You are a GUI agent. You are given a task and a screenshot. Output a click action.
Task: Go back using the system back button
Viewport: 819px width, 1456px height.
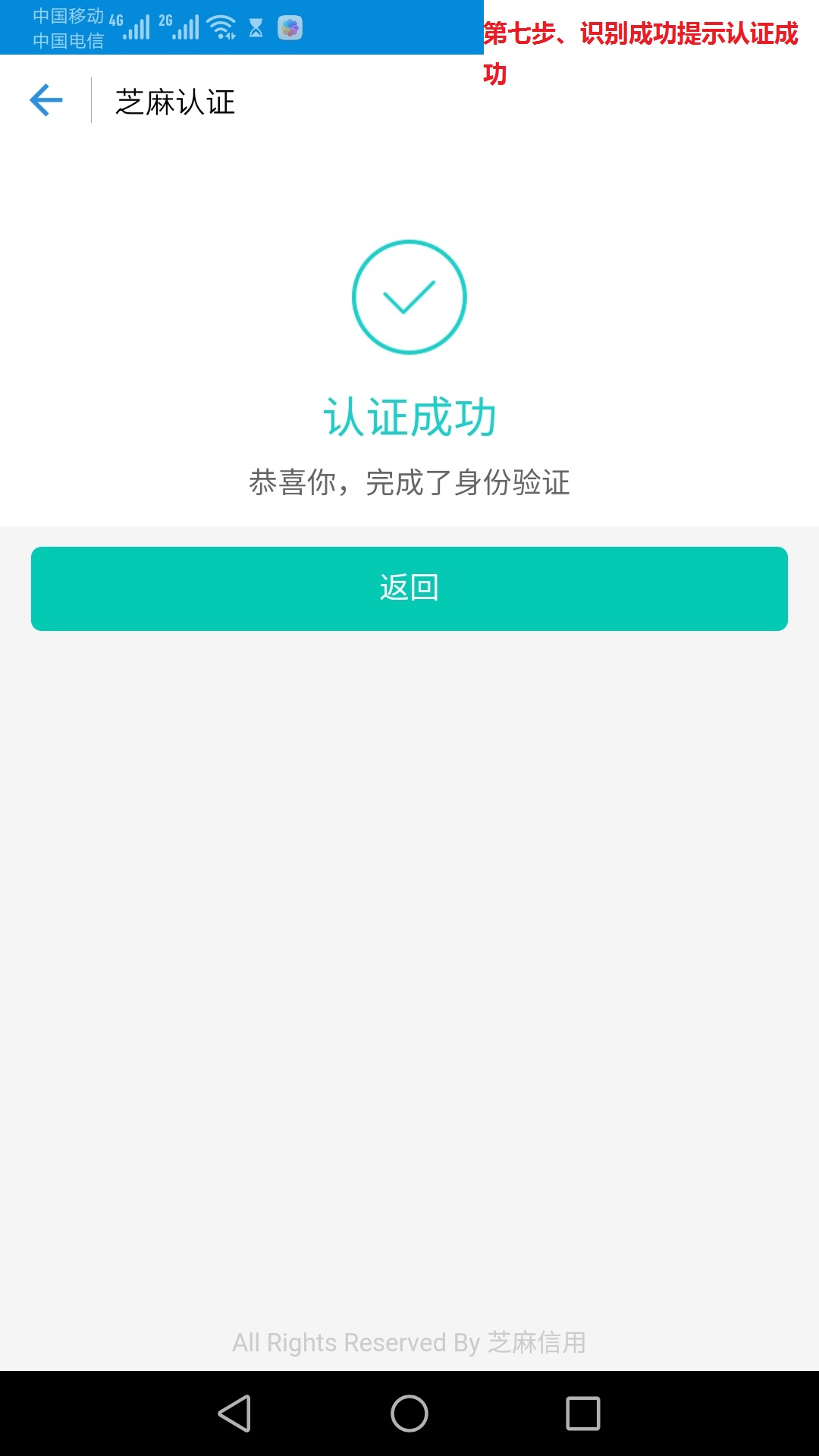234,1414
